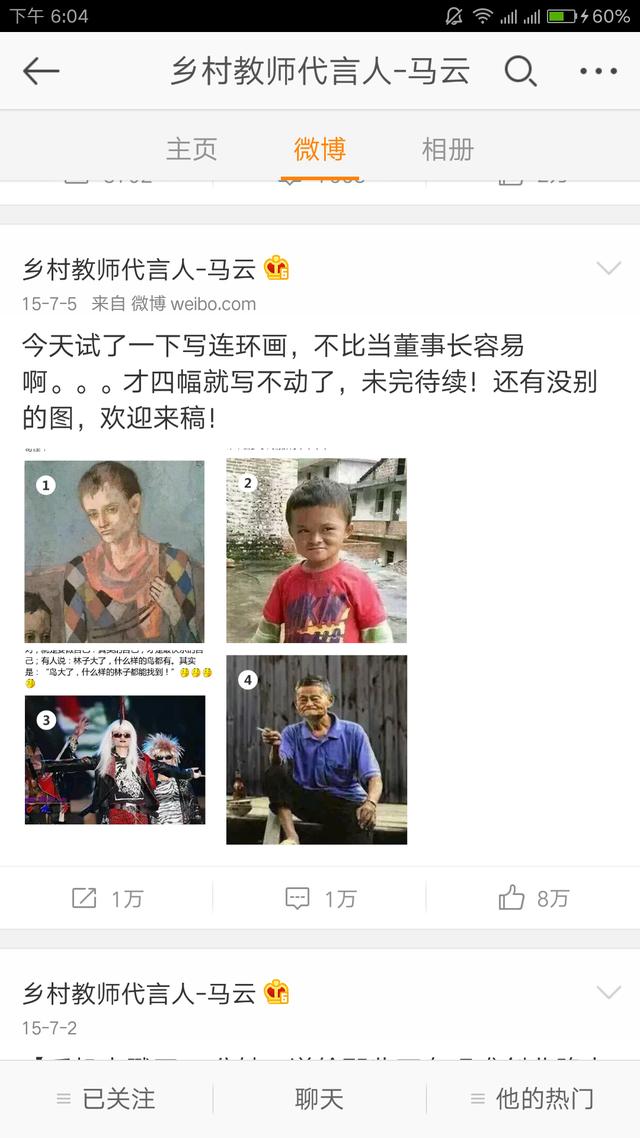Open the 他的热门 menu

pos(533,1099)
